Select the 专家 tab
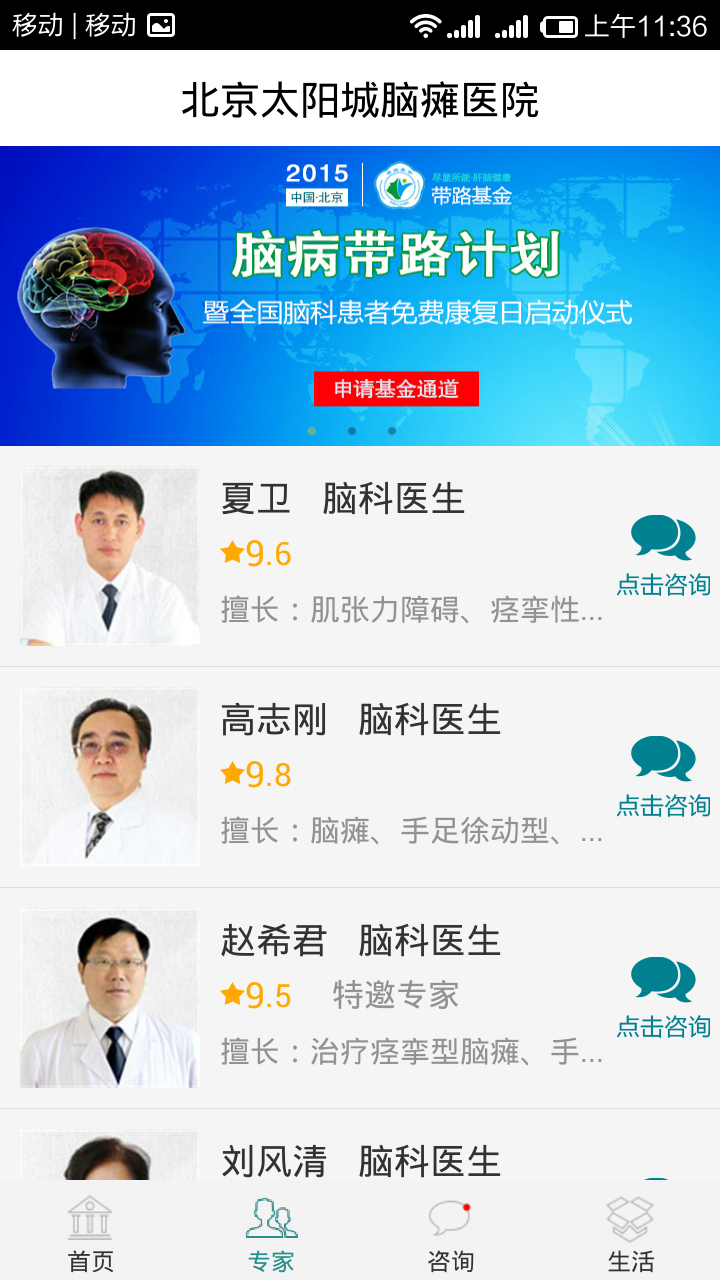 [x=271, y=1234]
